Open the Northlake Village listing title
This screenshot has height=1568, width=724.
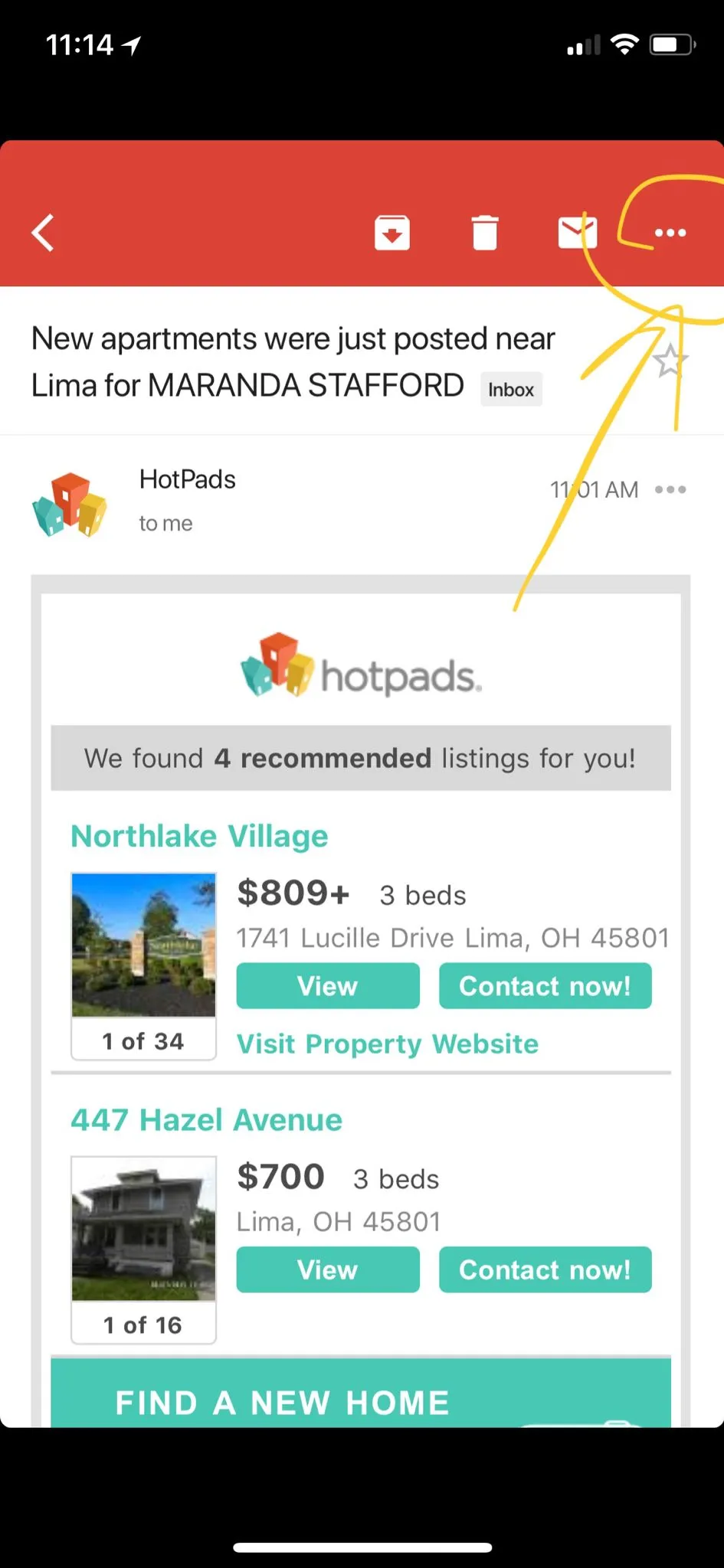pyautogui.click(x=199, y=836)
